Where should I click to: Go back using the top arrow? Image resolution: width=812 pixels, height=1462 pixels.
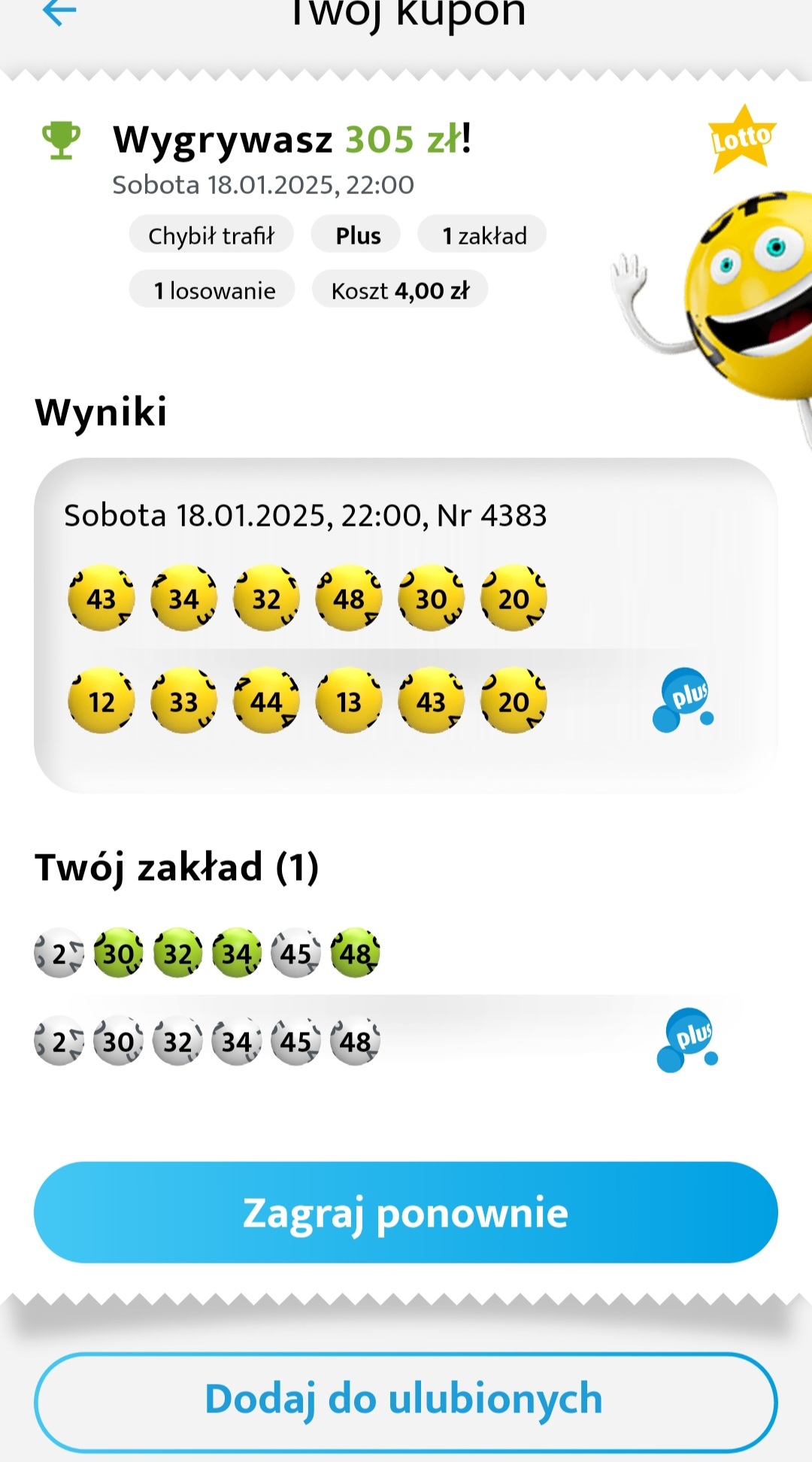click(x=60, y=12)
